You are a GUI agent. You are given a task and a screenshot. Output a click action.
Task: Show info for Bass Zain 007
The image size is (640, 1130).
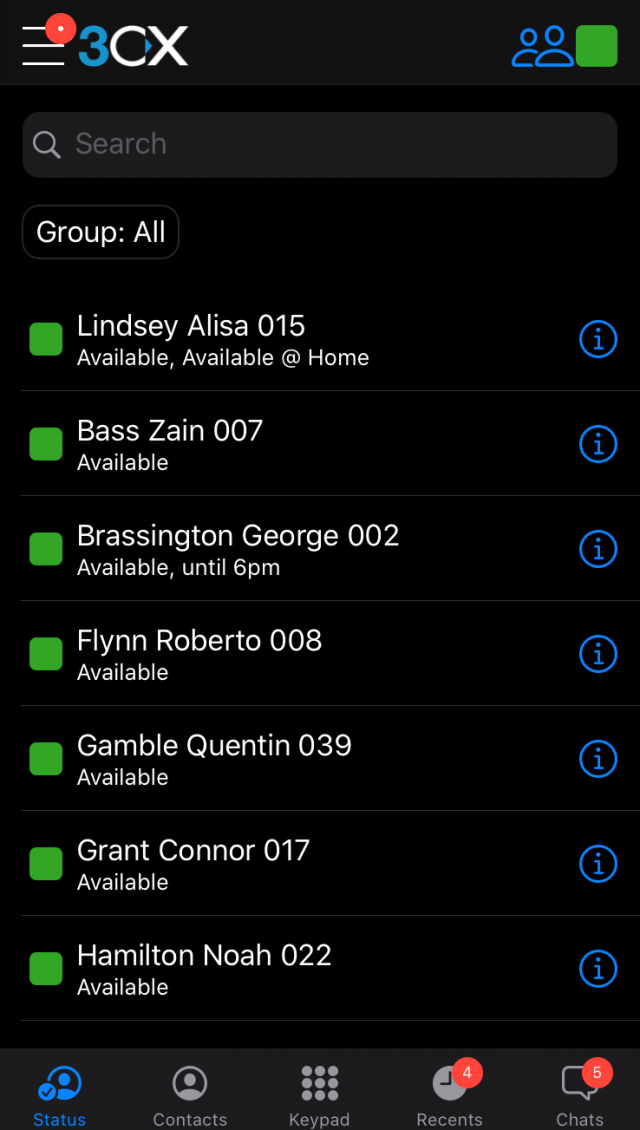(x=598, y=444)
